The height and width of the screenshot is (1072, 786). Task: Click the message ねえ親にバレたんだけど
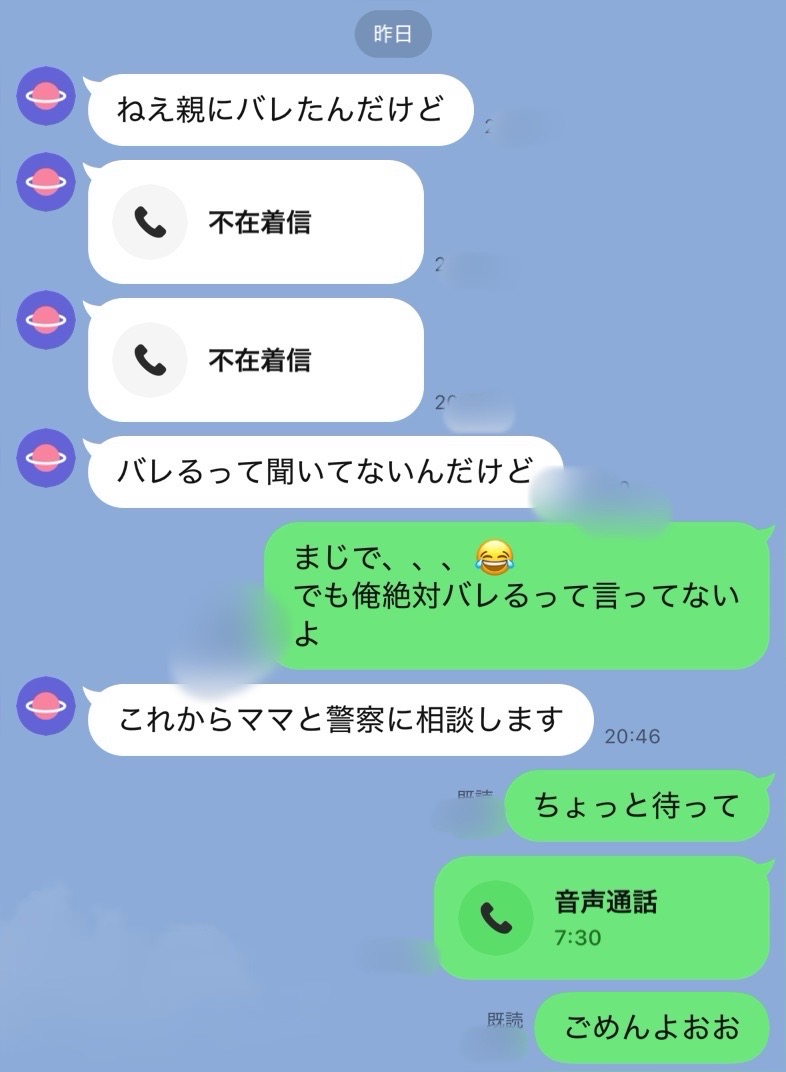[x=280, y=109]
